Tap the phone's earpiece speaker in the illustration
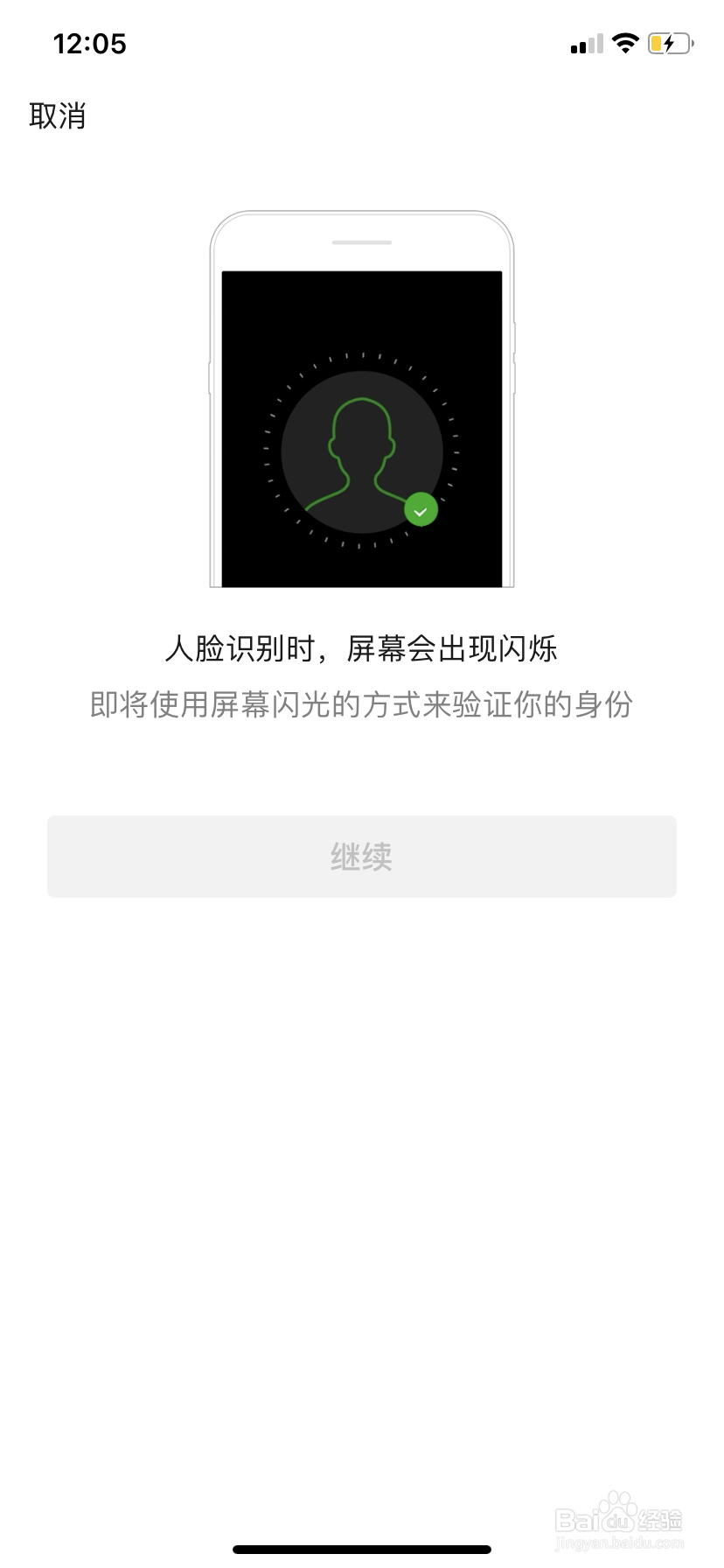 click(x=360, y=243)
